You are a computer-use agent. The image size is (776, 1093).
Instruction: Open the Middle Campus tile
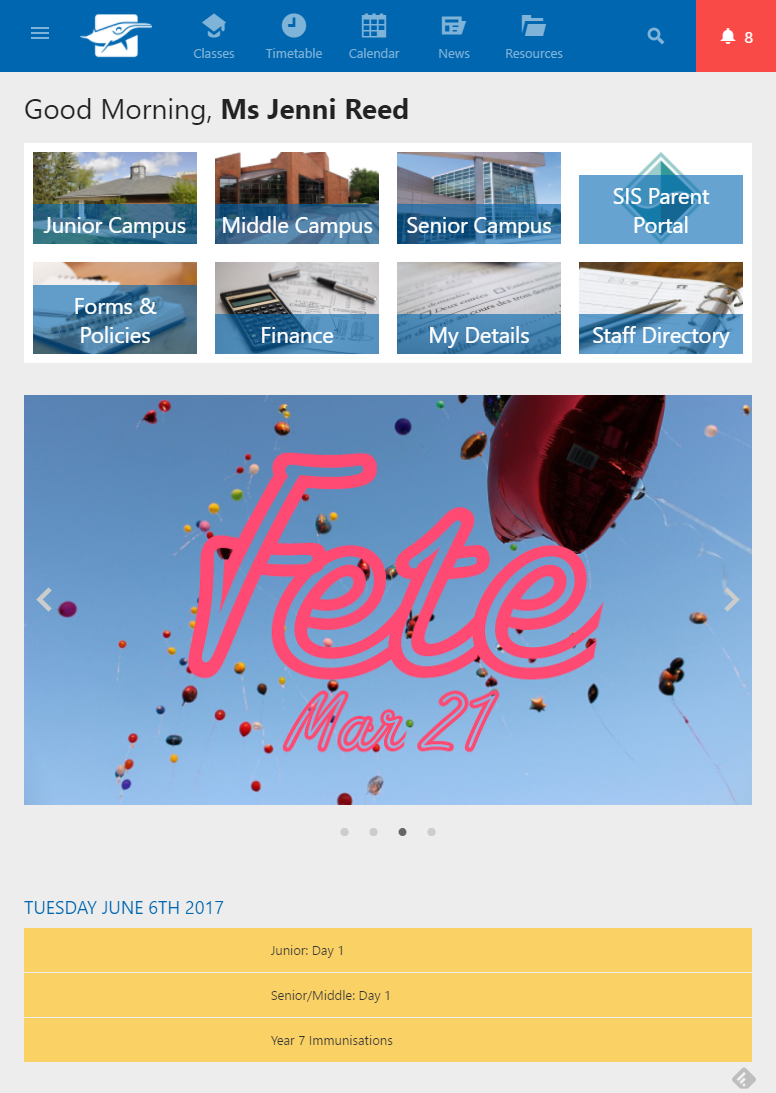click(x=297, y=198)
